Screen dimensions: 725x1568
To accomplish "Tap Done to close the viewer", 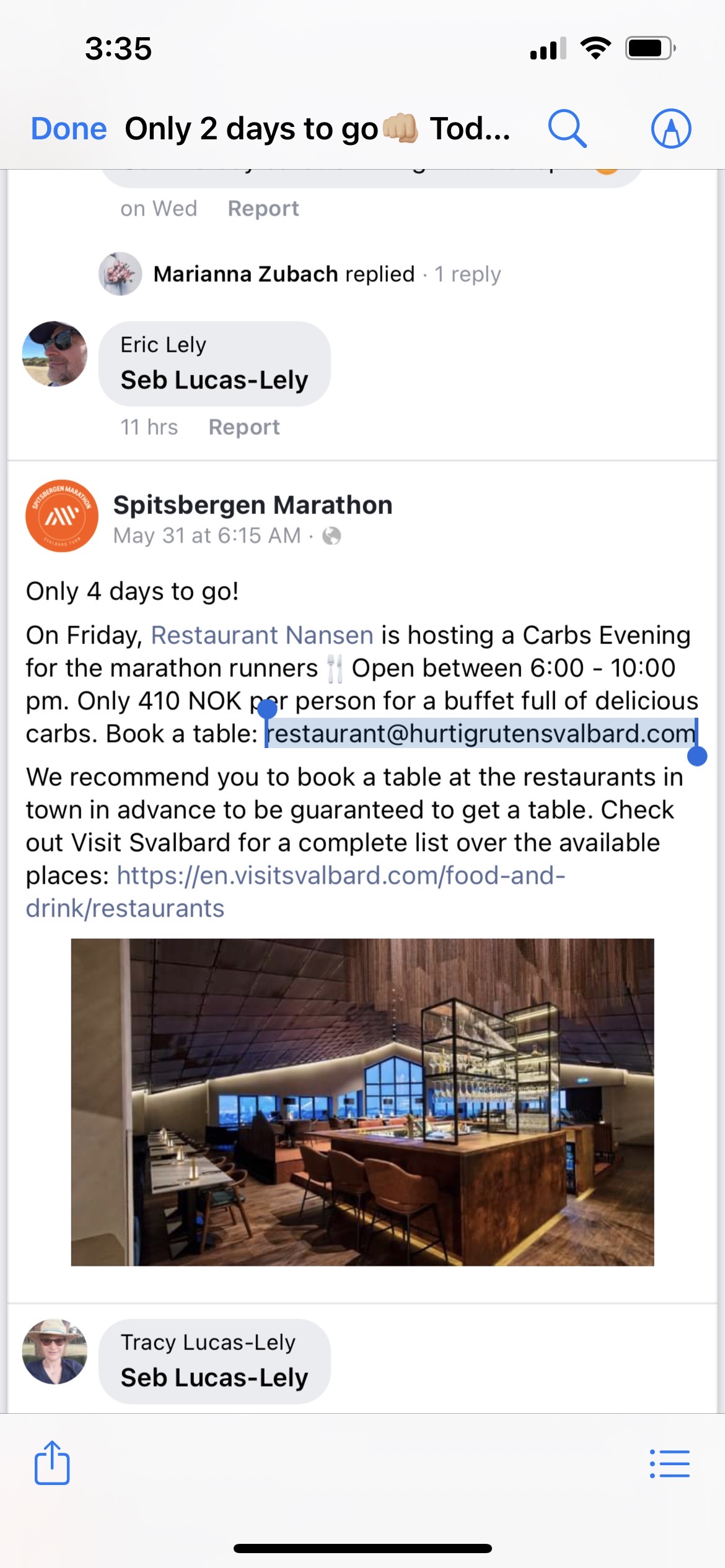I will [69, 129].
